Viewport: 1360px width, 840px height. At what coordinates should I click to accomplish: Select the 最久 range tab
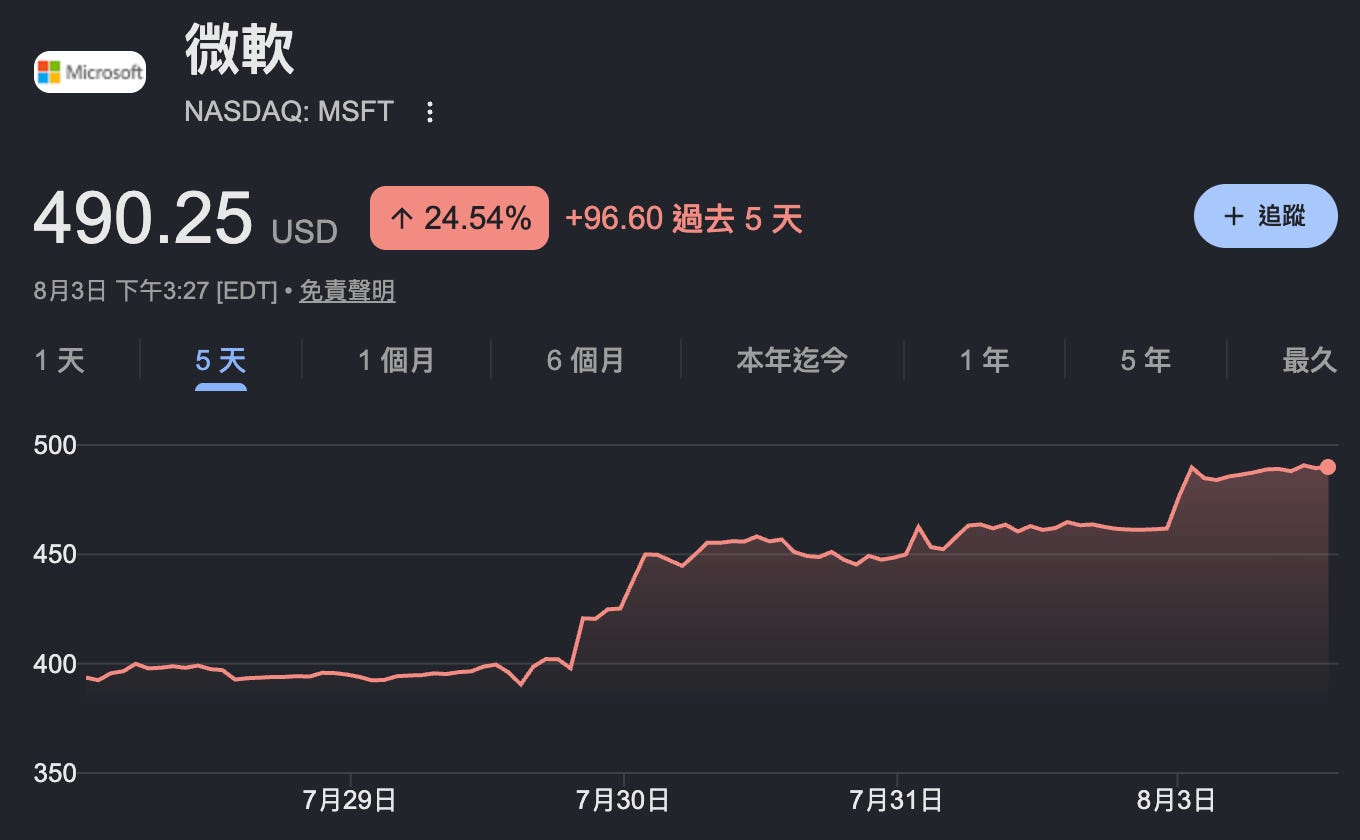pyautogui.click(x=1310, y=360)
